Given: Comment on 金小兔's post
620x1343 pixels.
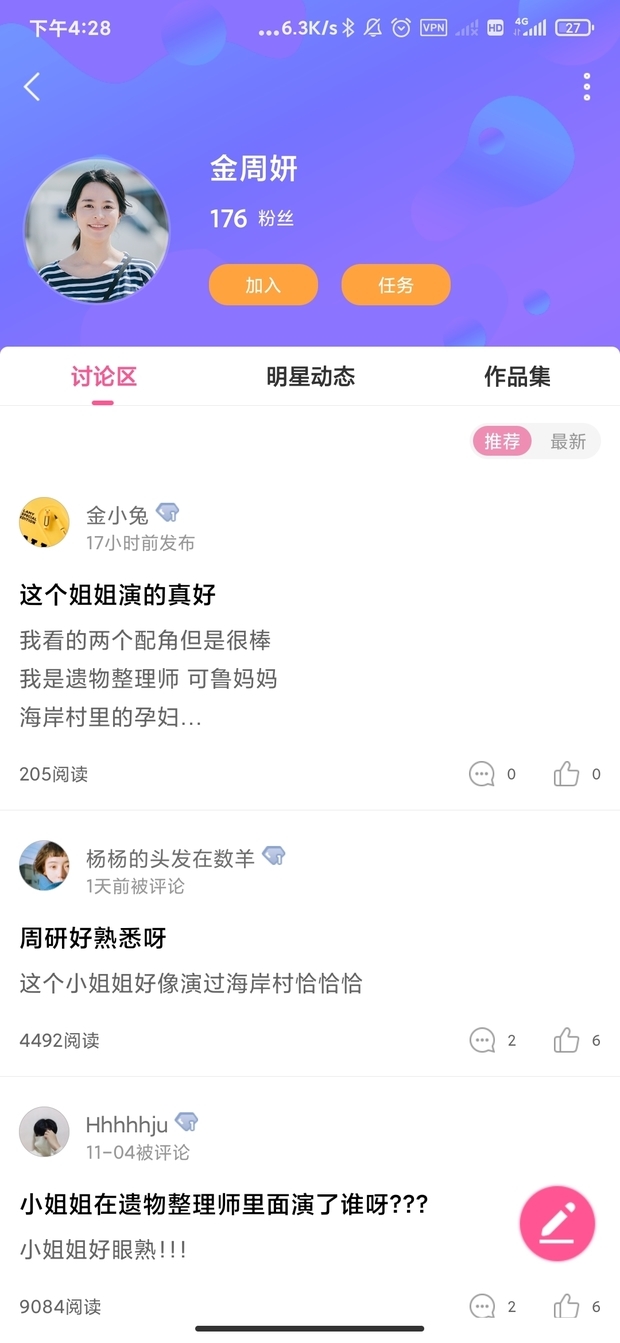Looking at the screenshot, I should coord(482,774).
